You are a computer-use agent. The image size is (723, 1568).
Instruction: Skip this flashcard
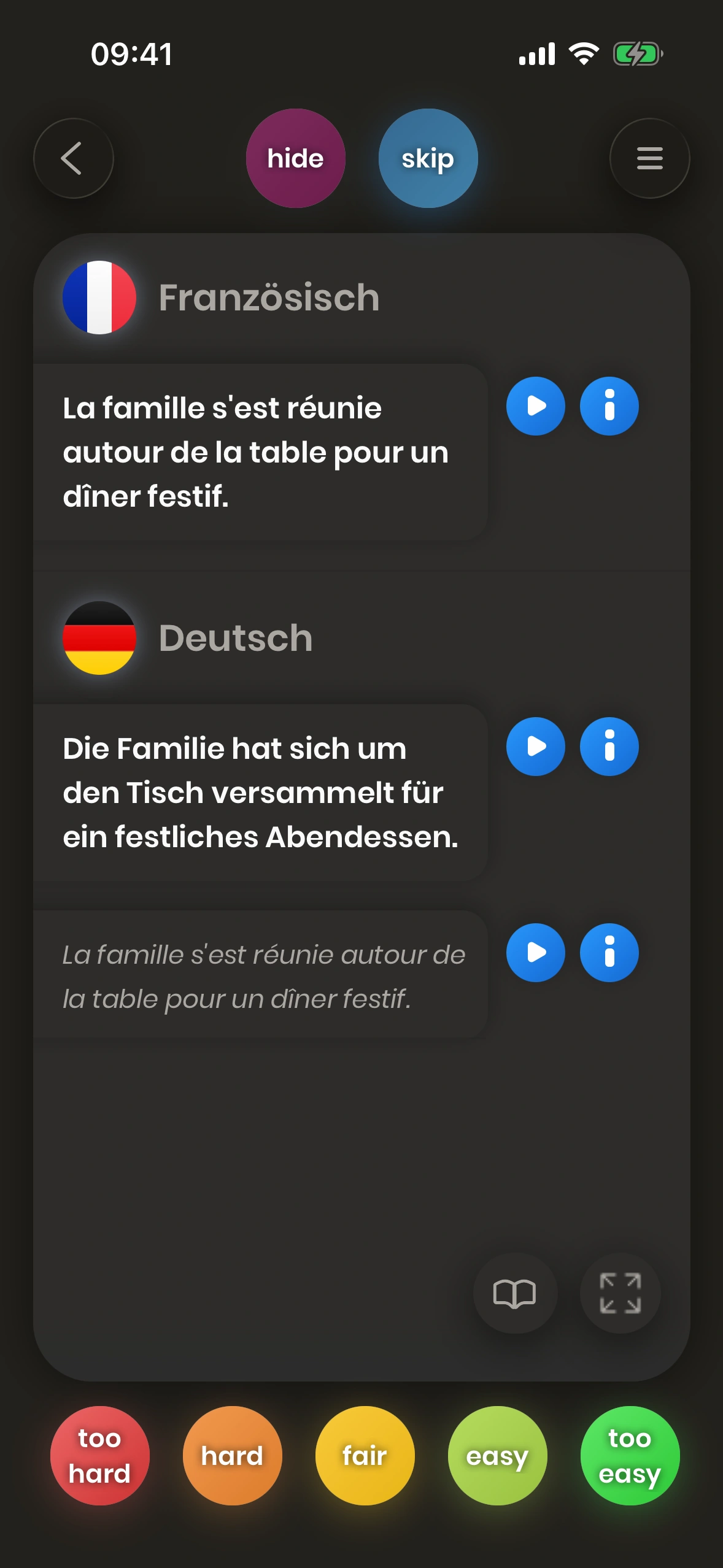click(428, 158)
